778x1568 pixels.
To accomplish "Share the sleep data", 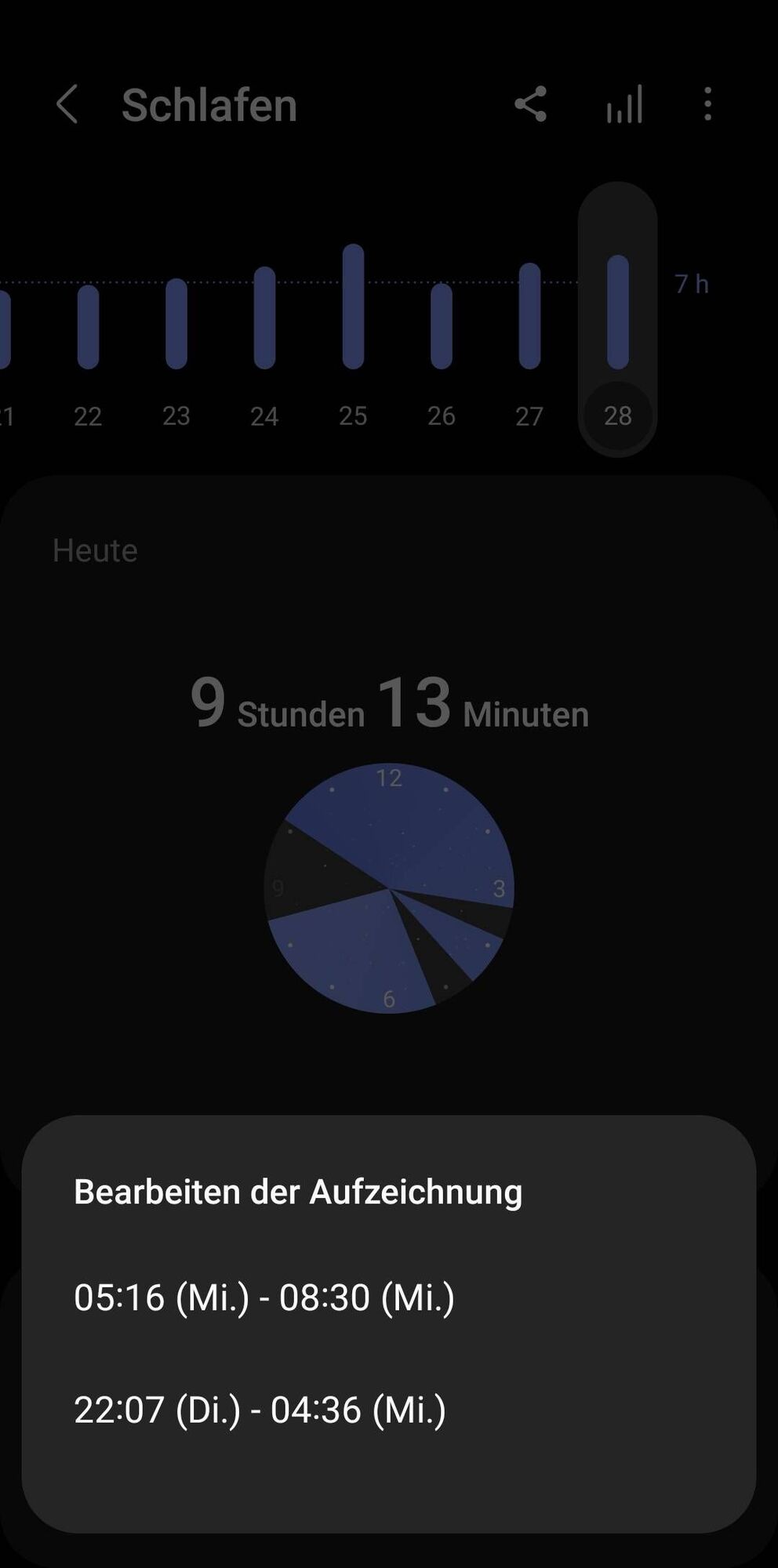I will 530,104.
